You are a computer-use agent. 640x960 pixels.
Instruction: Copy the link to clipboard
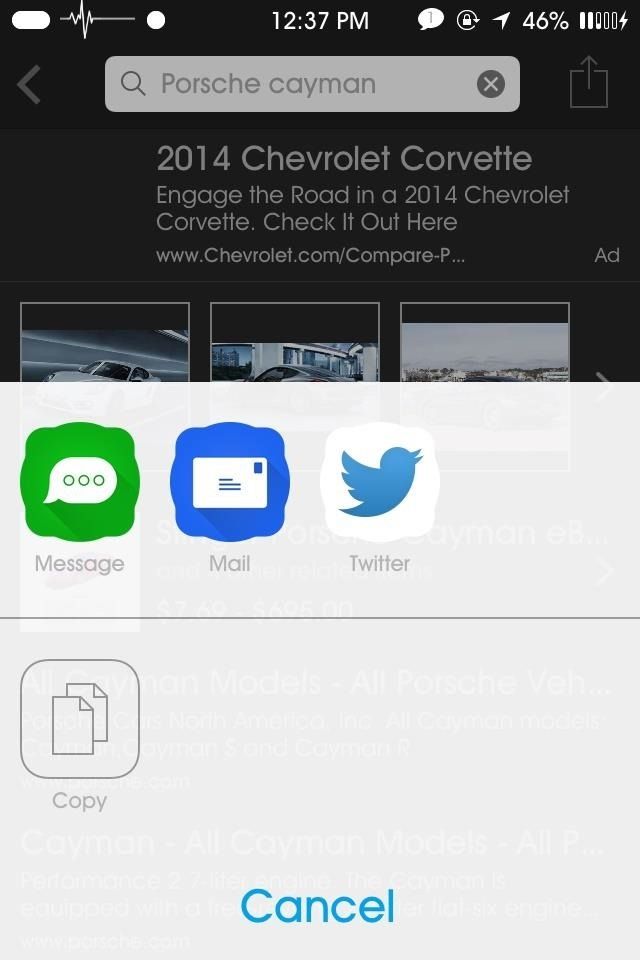(79, 720)
